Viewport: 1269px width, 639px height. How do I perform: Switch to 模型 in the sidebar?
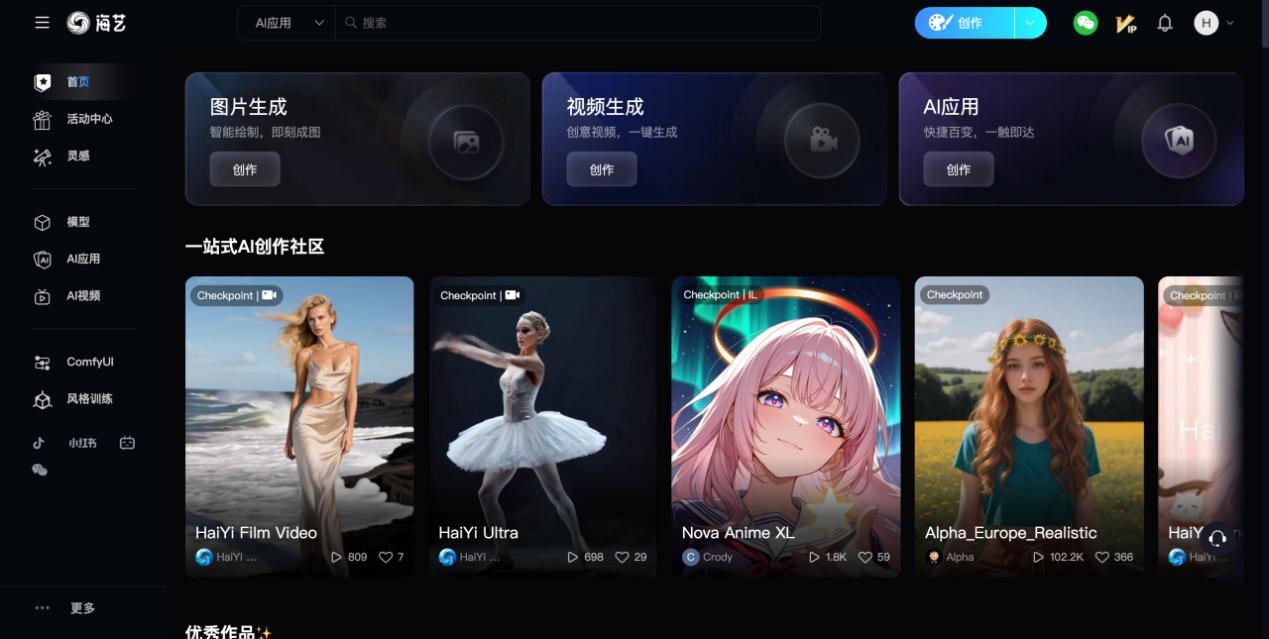(x=78, y=222)
